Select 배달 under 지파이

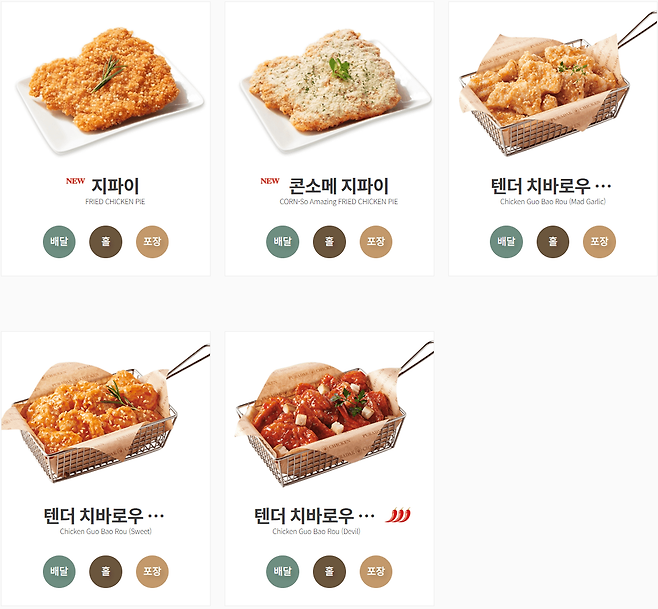[x=59, y=242]
